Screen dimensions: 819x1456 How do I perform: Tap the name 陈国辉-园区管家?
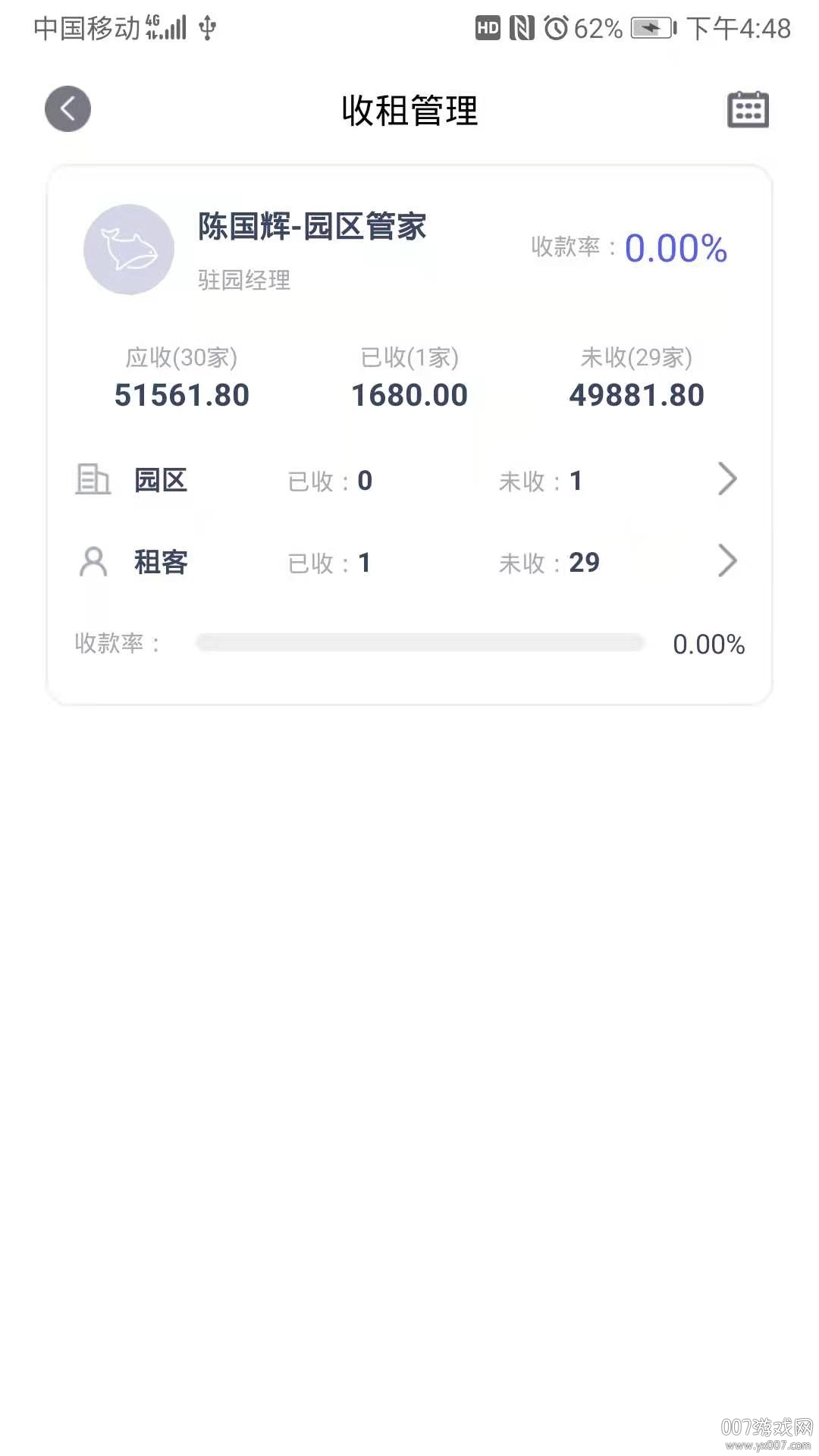(310, 227)
